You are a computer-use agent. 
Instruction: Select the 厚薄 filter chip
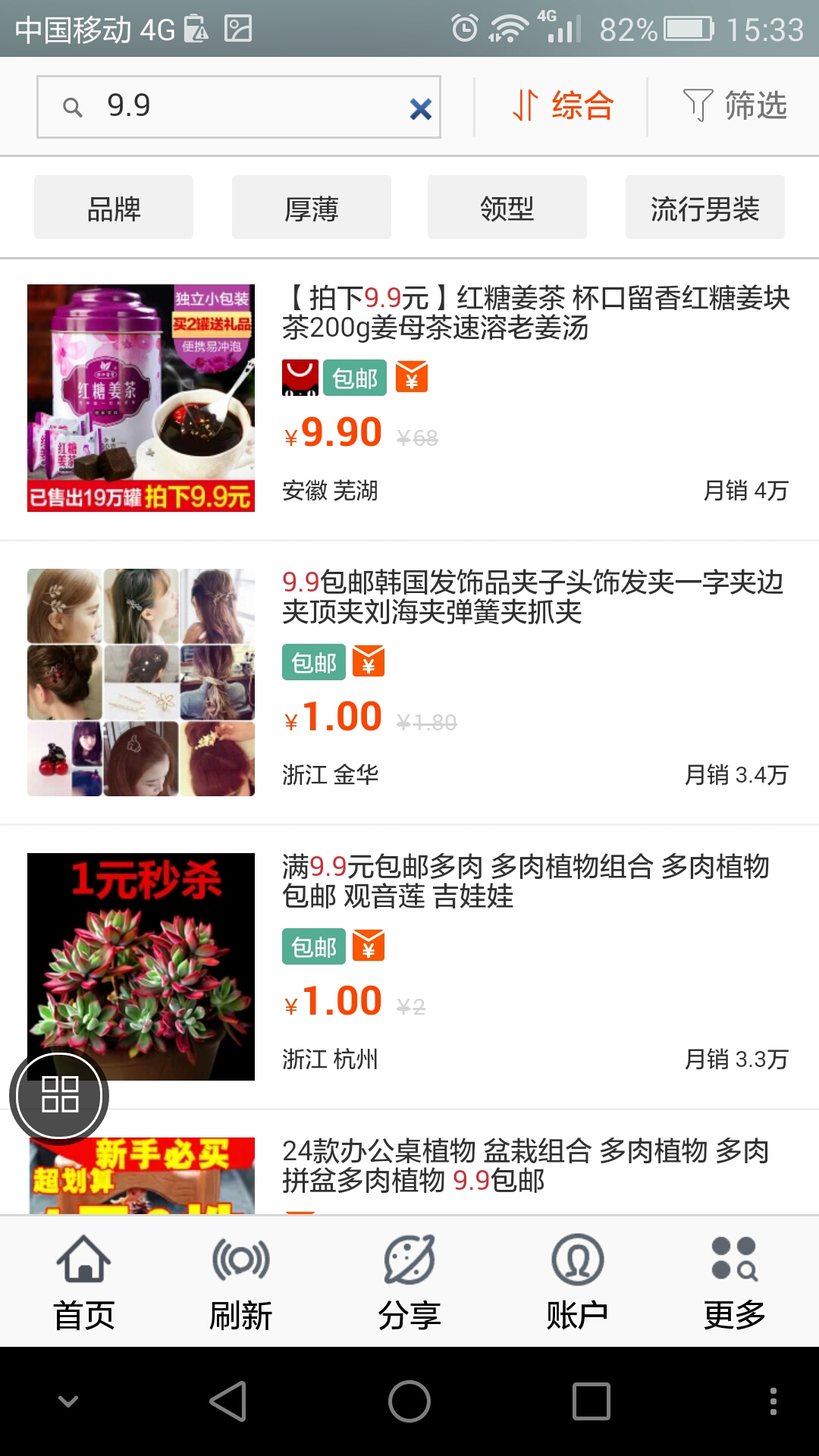point(311,208)
